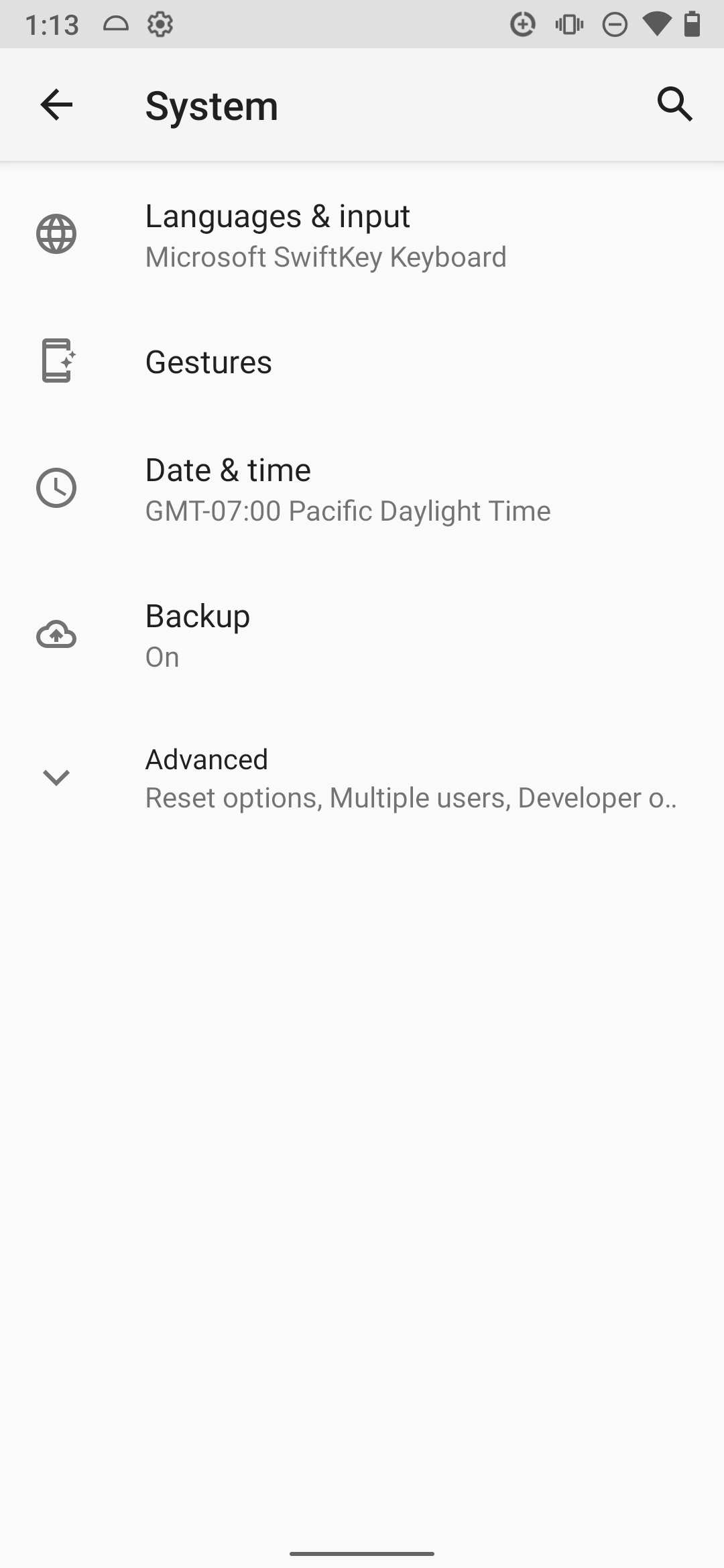Open Languages & input settings

(362, 234)
